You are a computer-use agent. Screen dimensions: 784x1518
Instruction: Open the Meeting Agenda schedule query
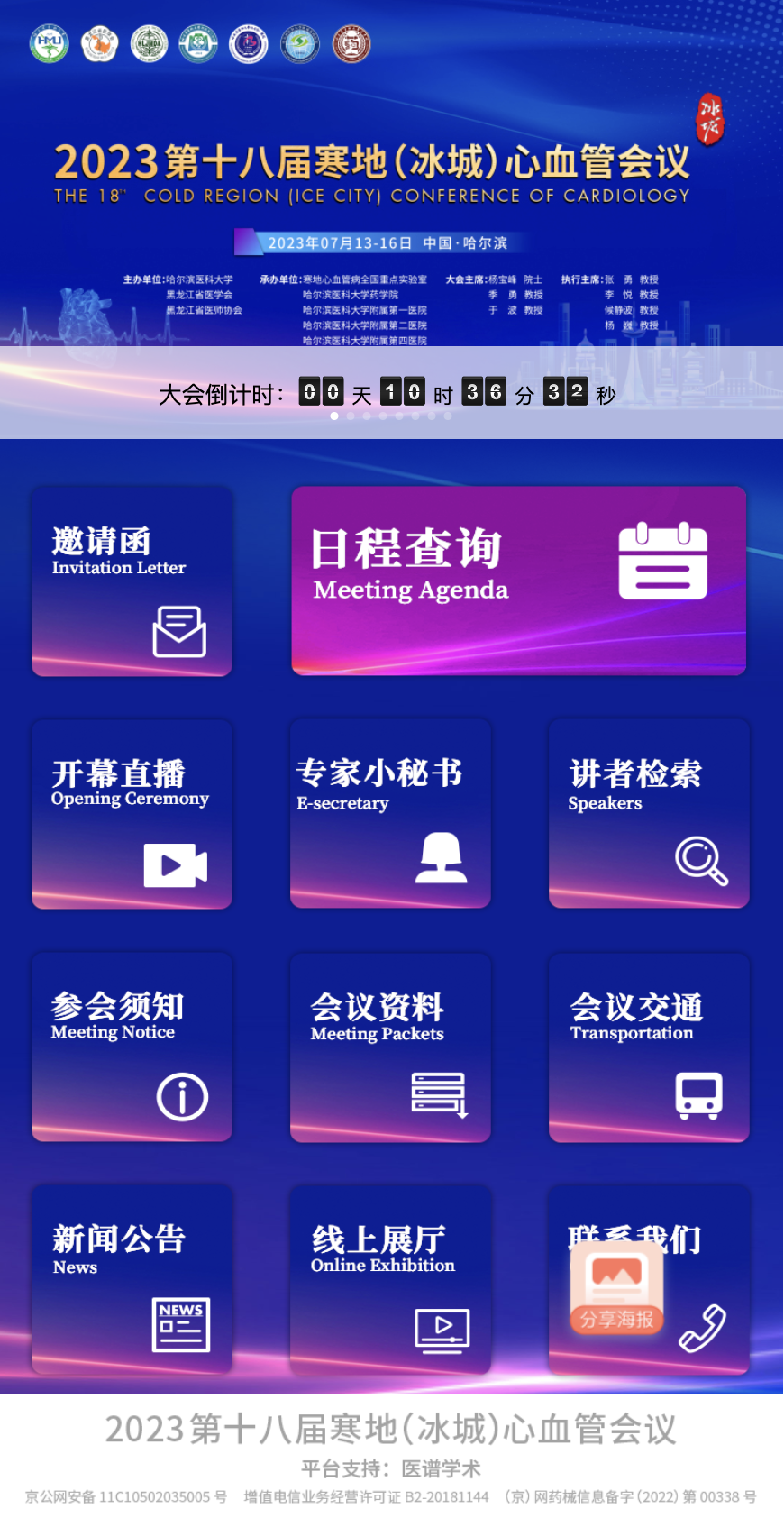518,581
